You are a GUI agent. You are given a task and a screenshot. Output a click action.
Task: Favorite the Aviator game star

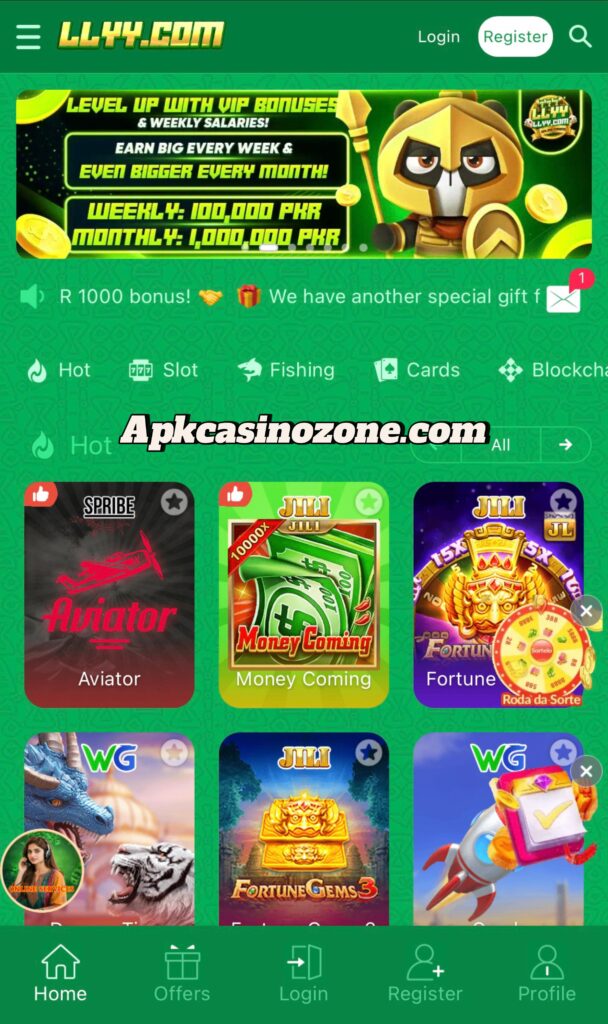click(174, 502)
